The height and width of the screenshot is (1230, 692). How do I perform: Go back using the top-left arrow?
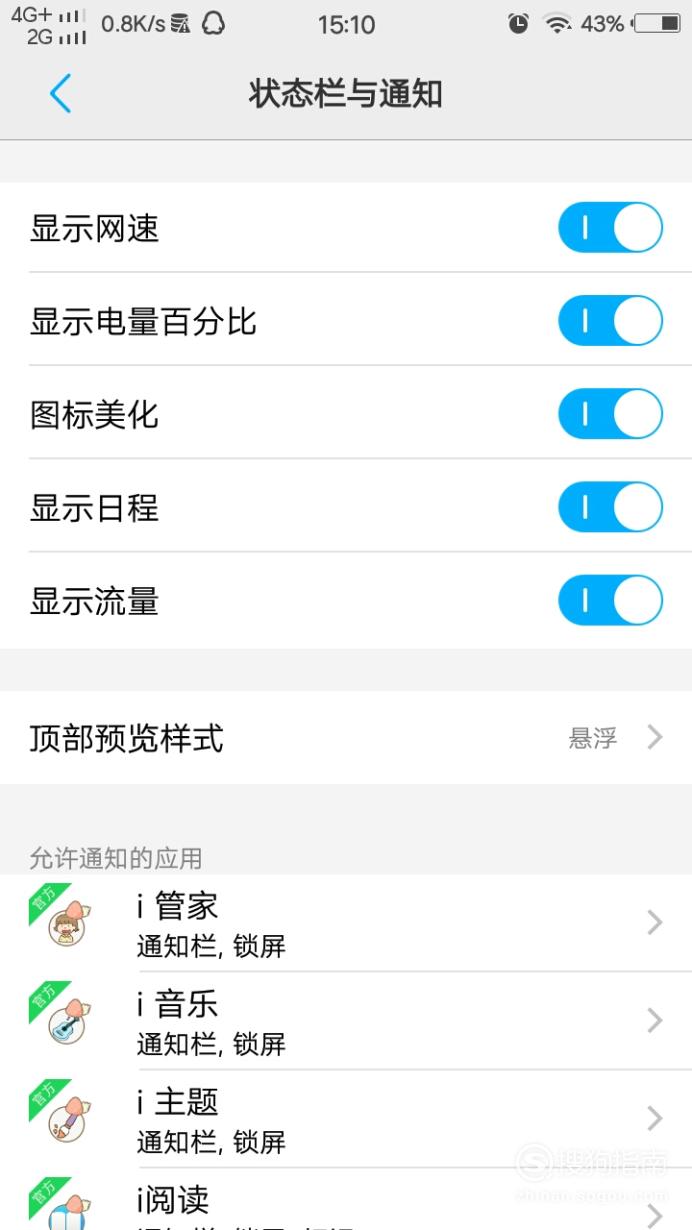tap(60, 94)
